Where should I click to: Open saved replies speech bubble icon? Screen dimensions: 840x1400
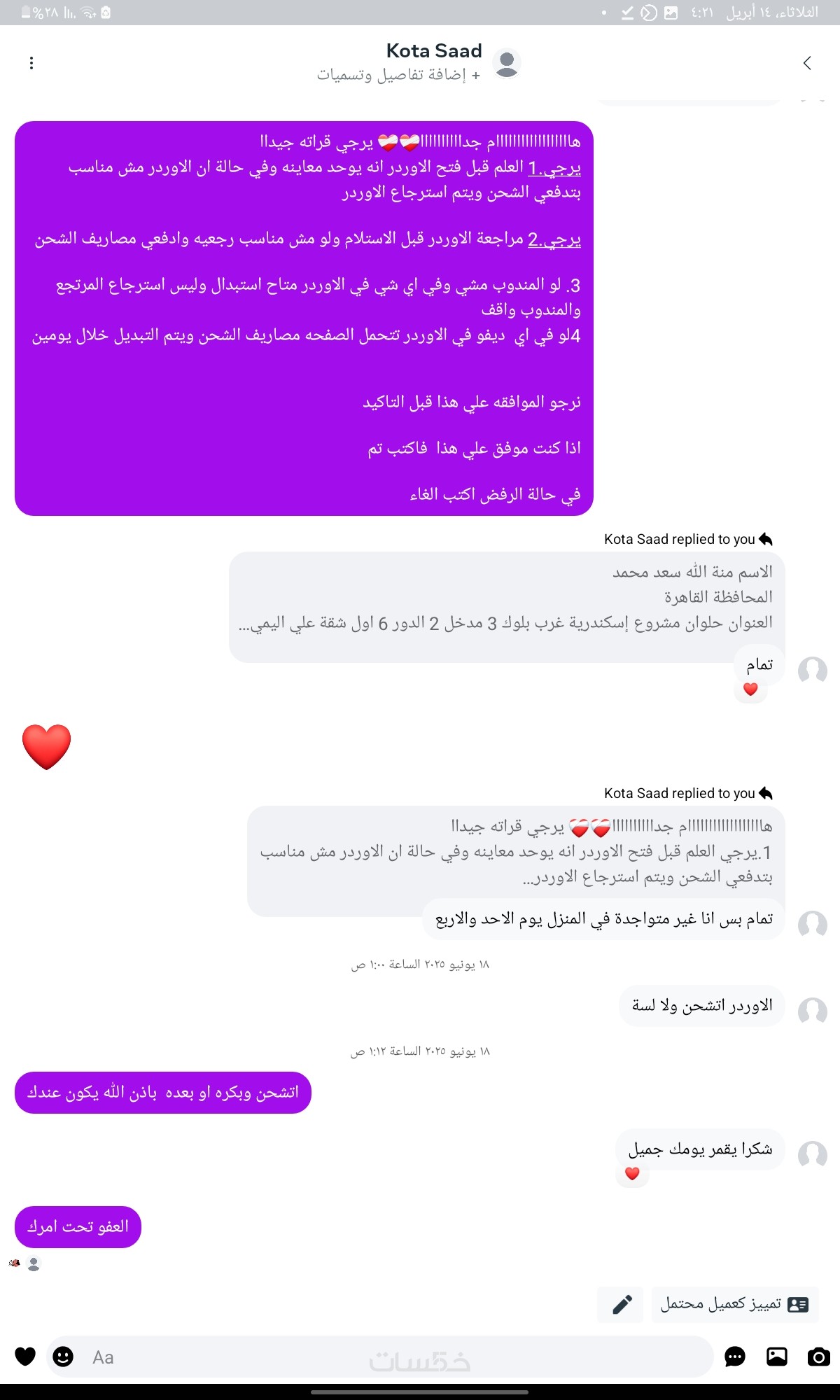pos(734,1357)
